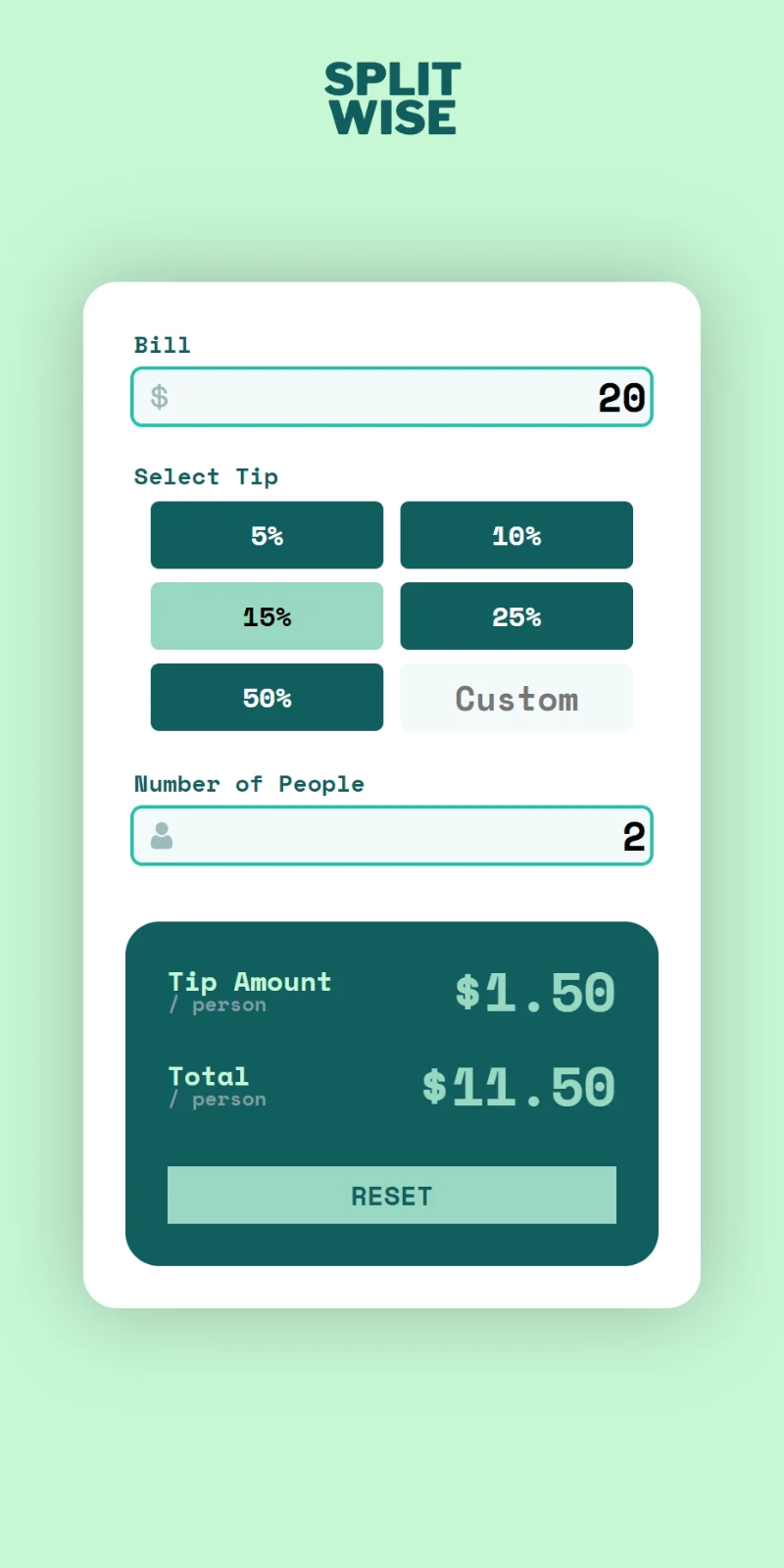Select the 5% tip option
This screenshot has width=784, height=1568.
point(267,535)
